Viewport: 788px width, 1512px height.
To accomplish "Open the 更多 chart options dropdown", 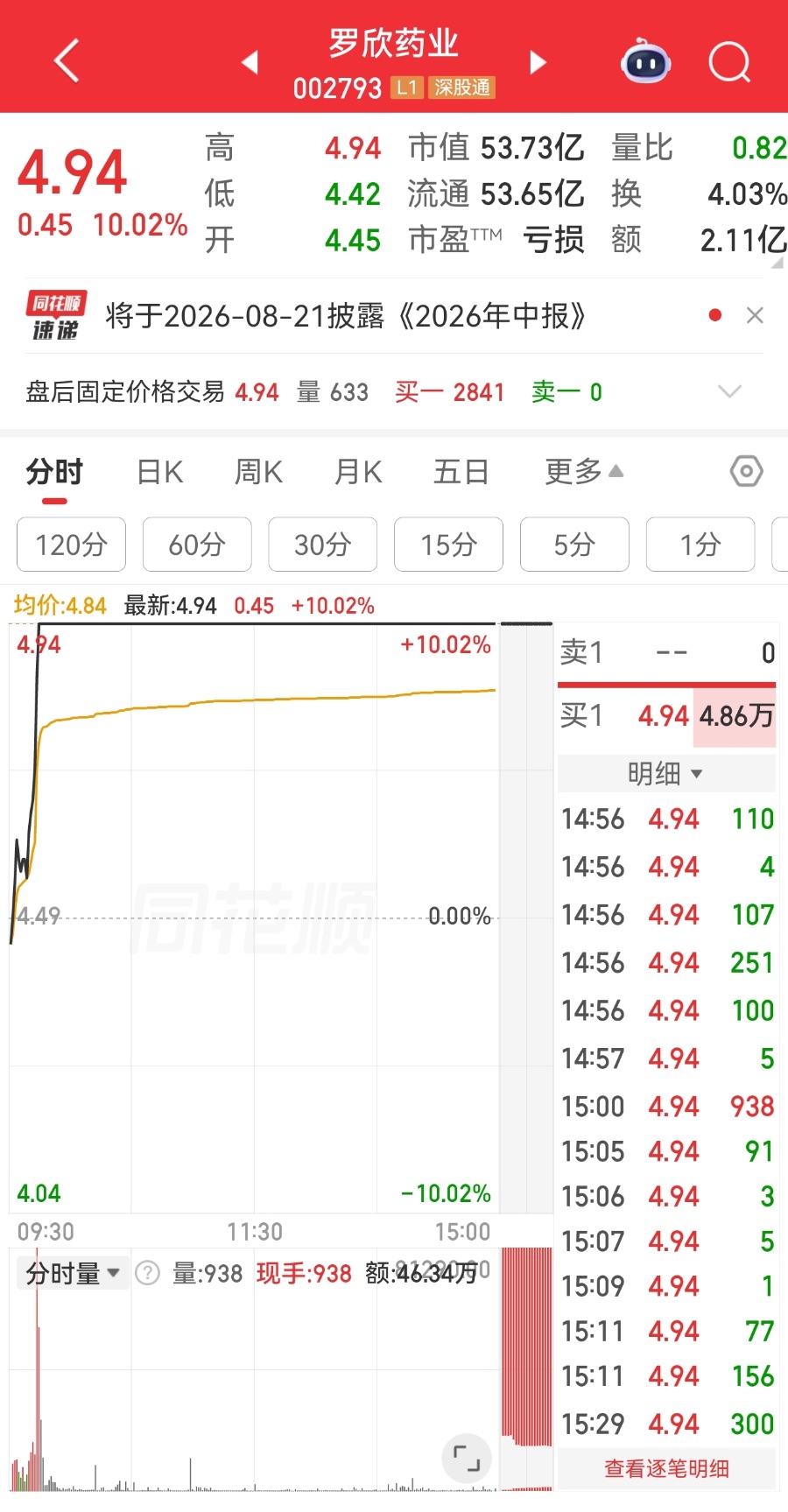I will [584, 472].
